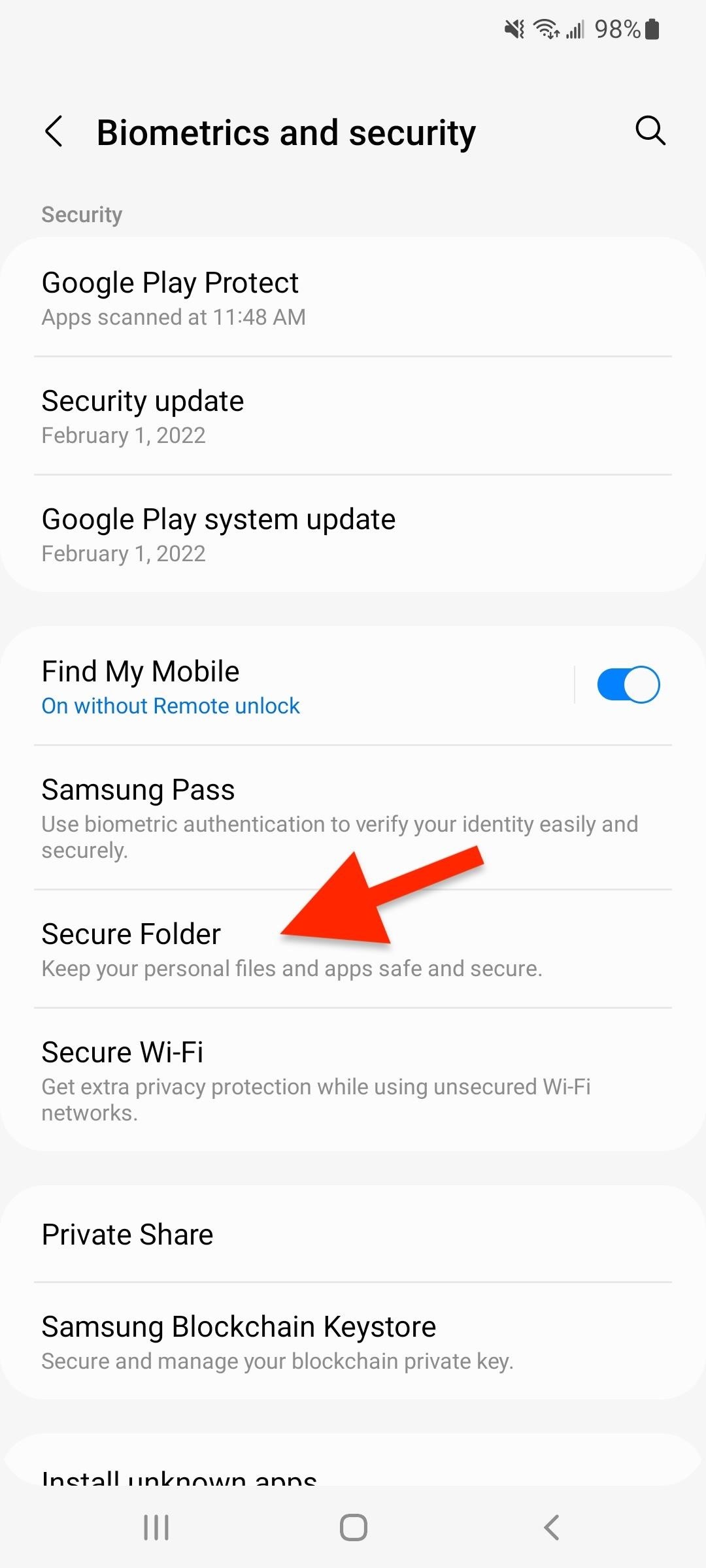Open Private Share
Viewport: 706px width, 1568px height.
[353, 1234]
